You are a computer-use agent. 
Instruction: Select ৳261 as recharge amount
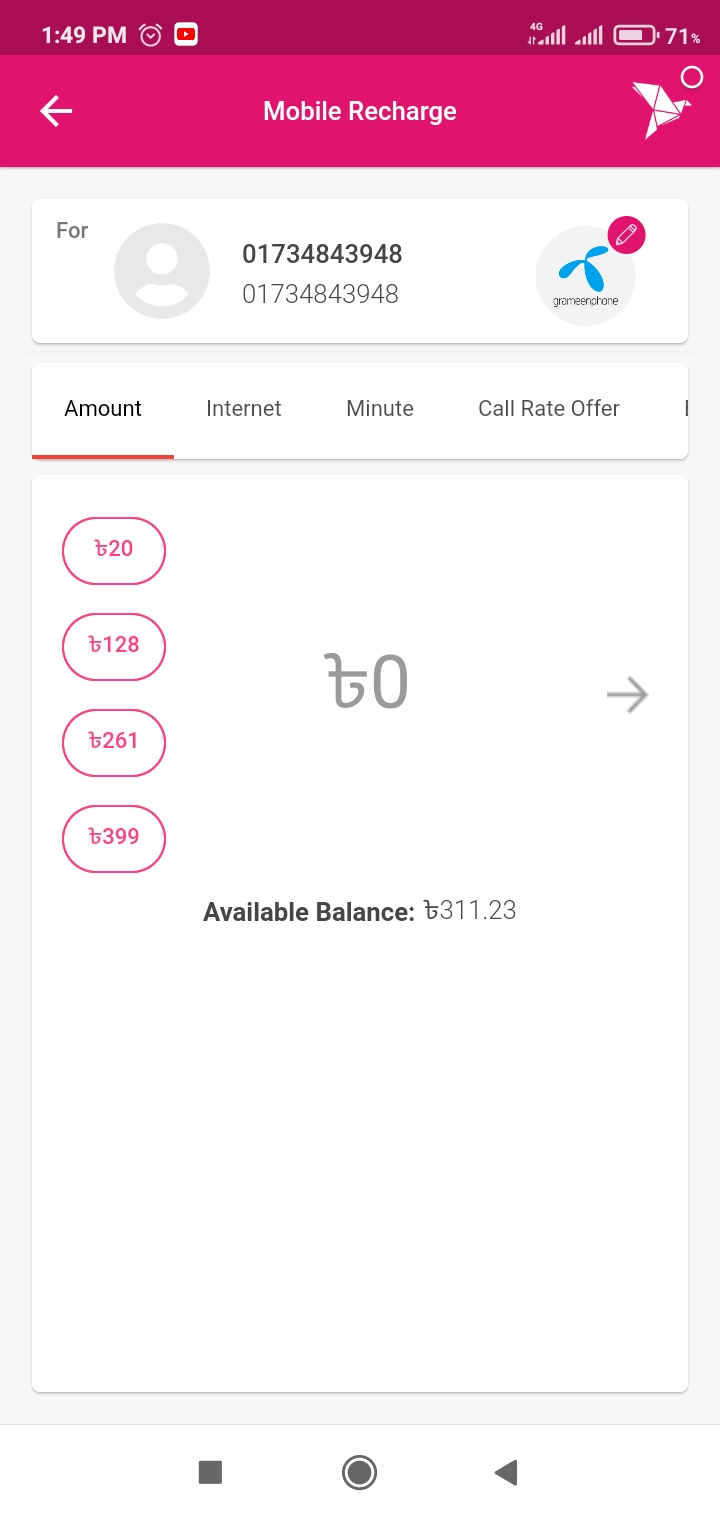coord(114,742)
